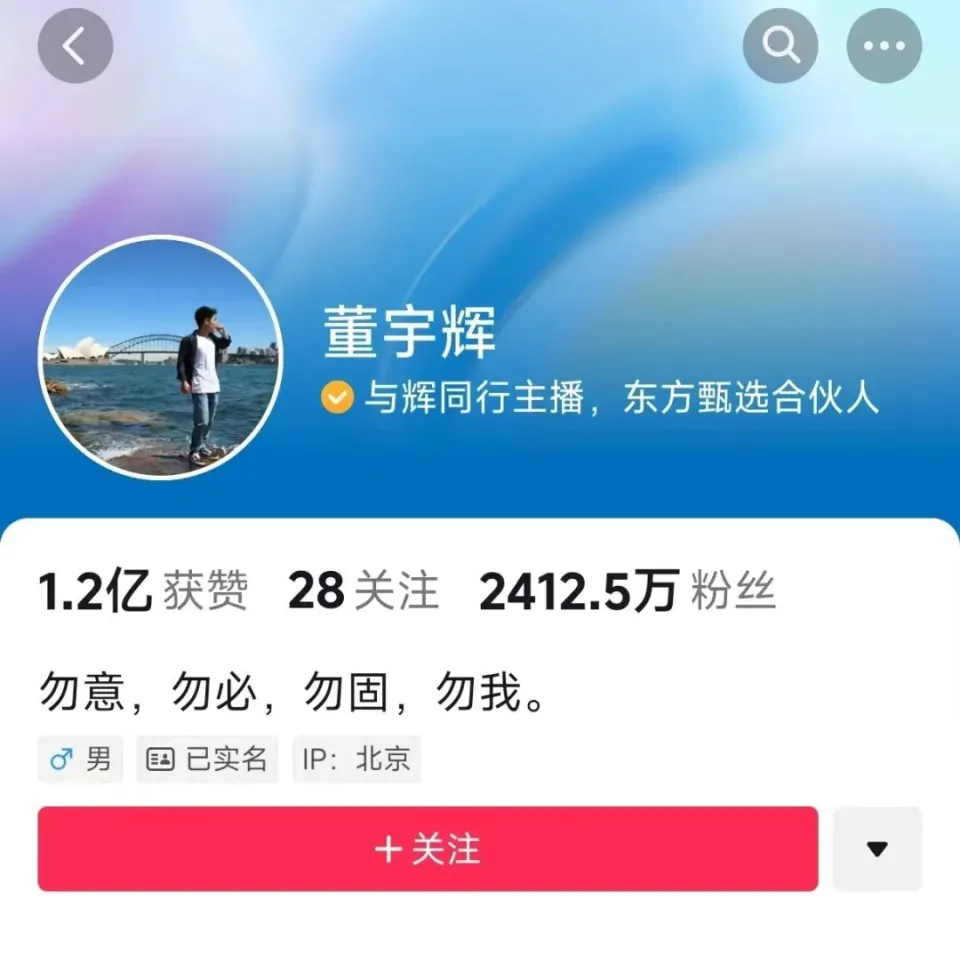Viewport: 960px width, 956px height.
Task: Open the three-dot overflow menu
Action: click(883, 46)
